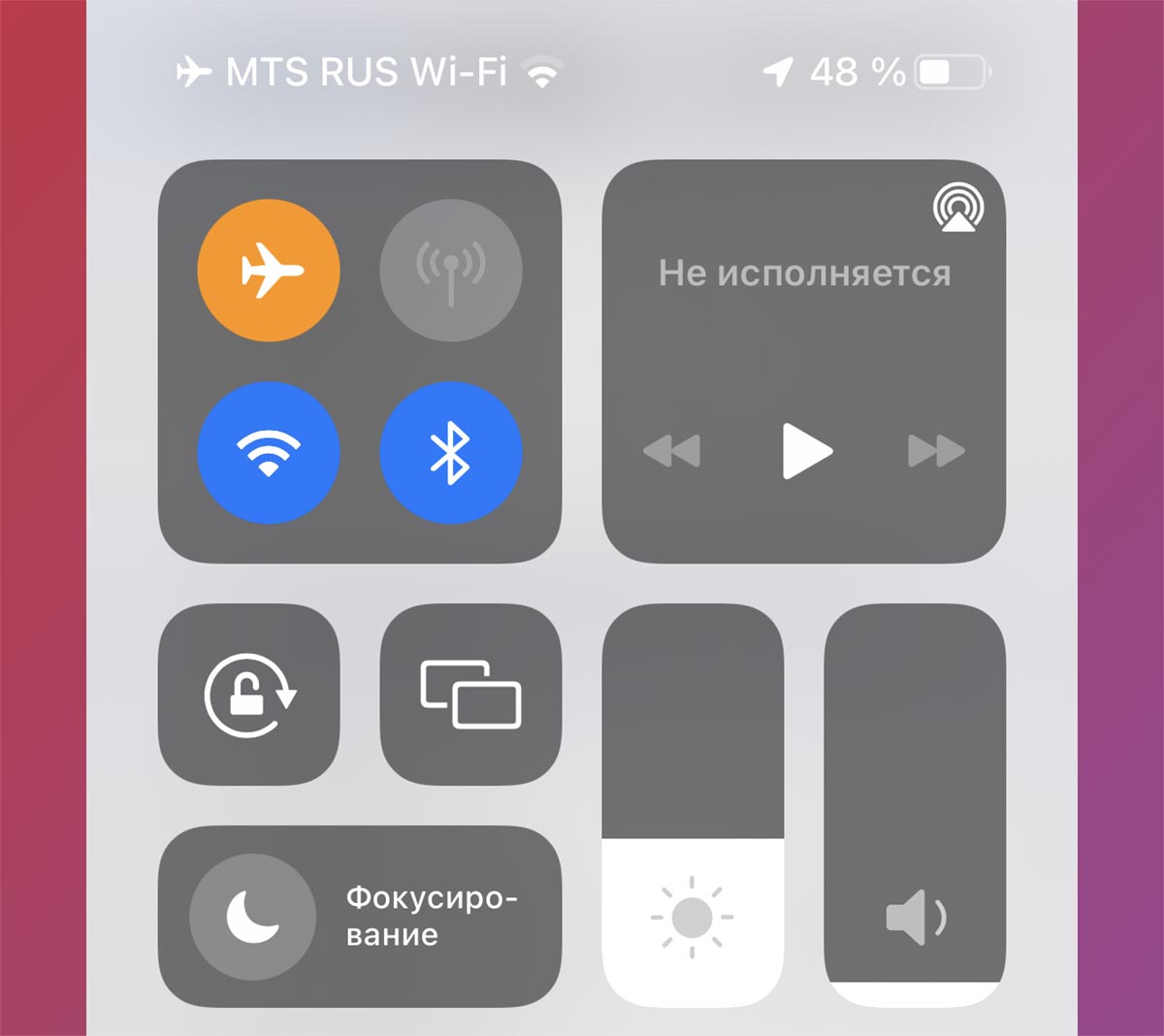
Task: Skip to the next track
Action: (x=936, y=451)
